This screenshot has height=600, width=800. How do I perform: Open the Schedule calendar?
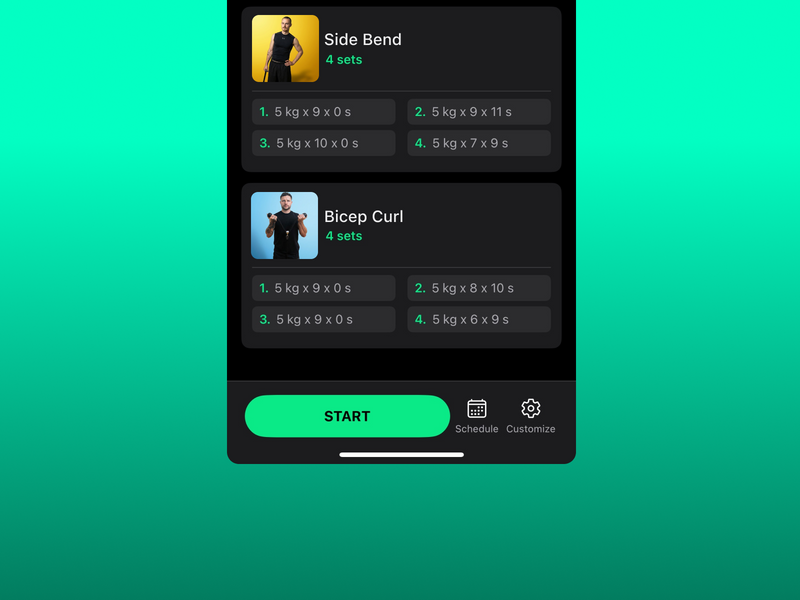pyautogui.click(x=477, y=415)
